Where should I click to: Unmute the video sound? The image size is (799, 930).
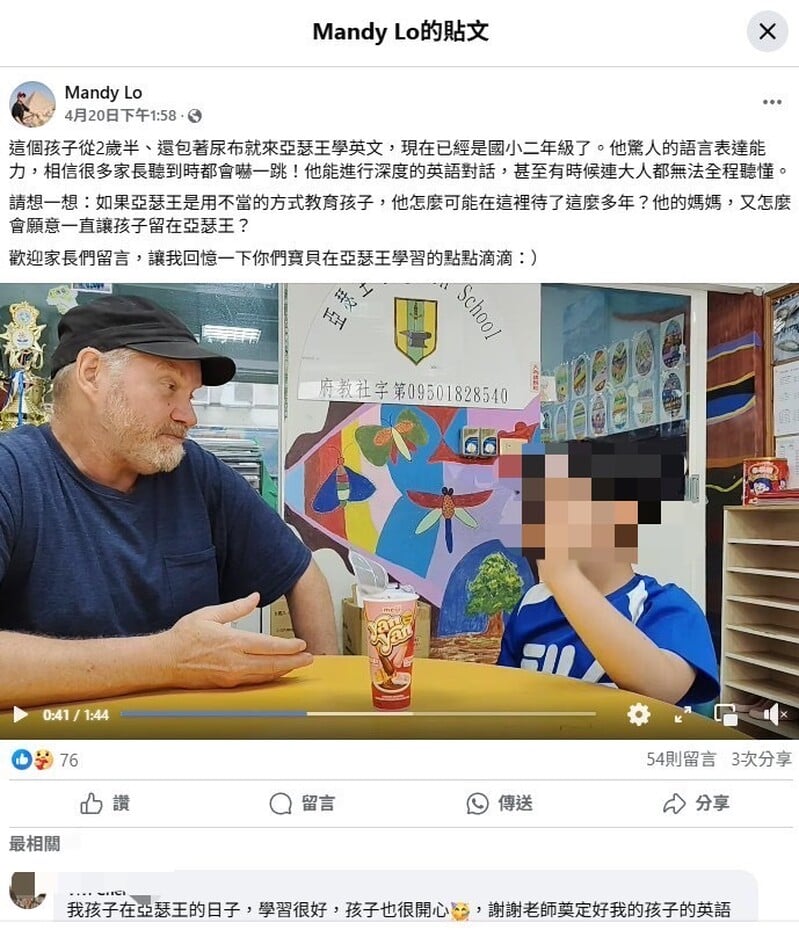pyautogui.click(x=774, y=714)
